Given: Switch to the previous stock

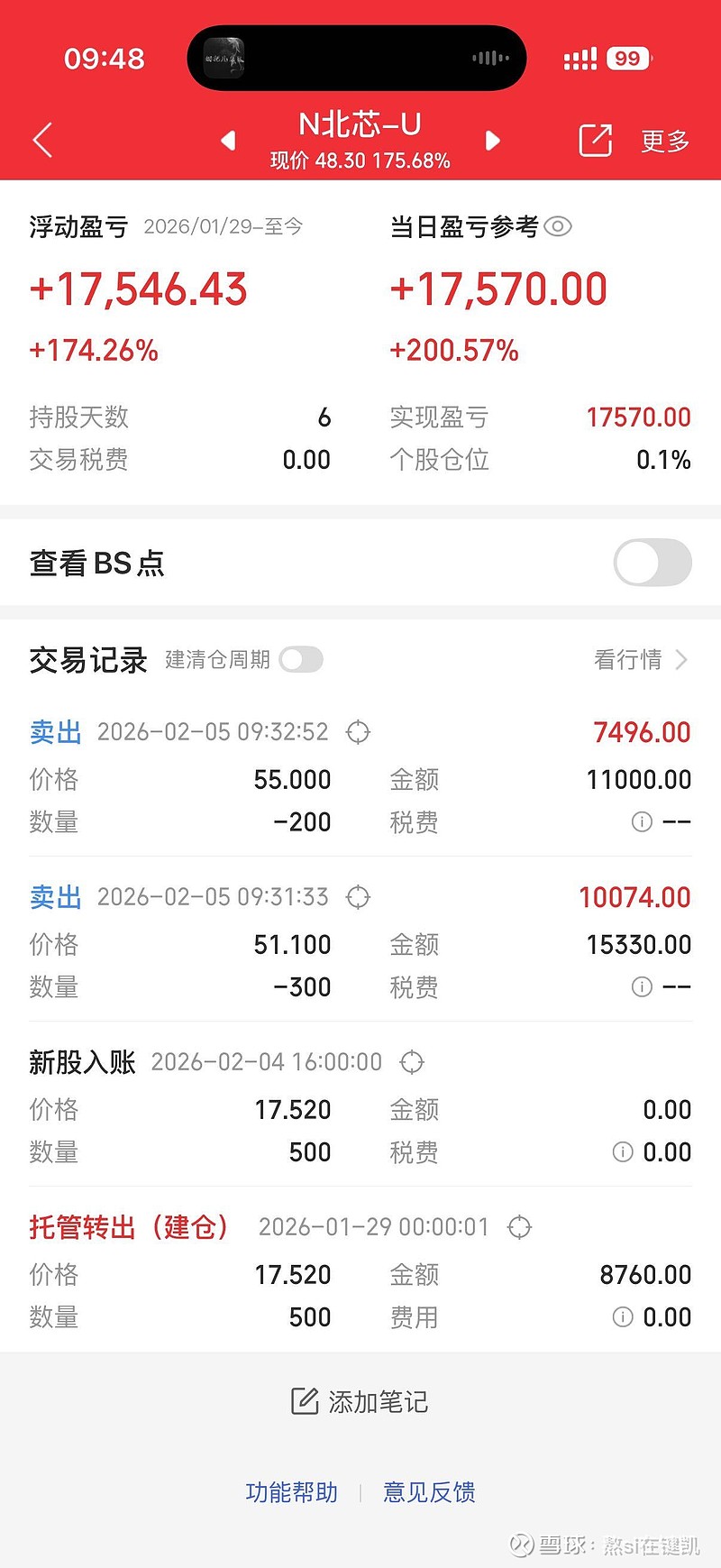Looking at the screenshot, I should point(228,141).
